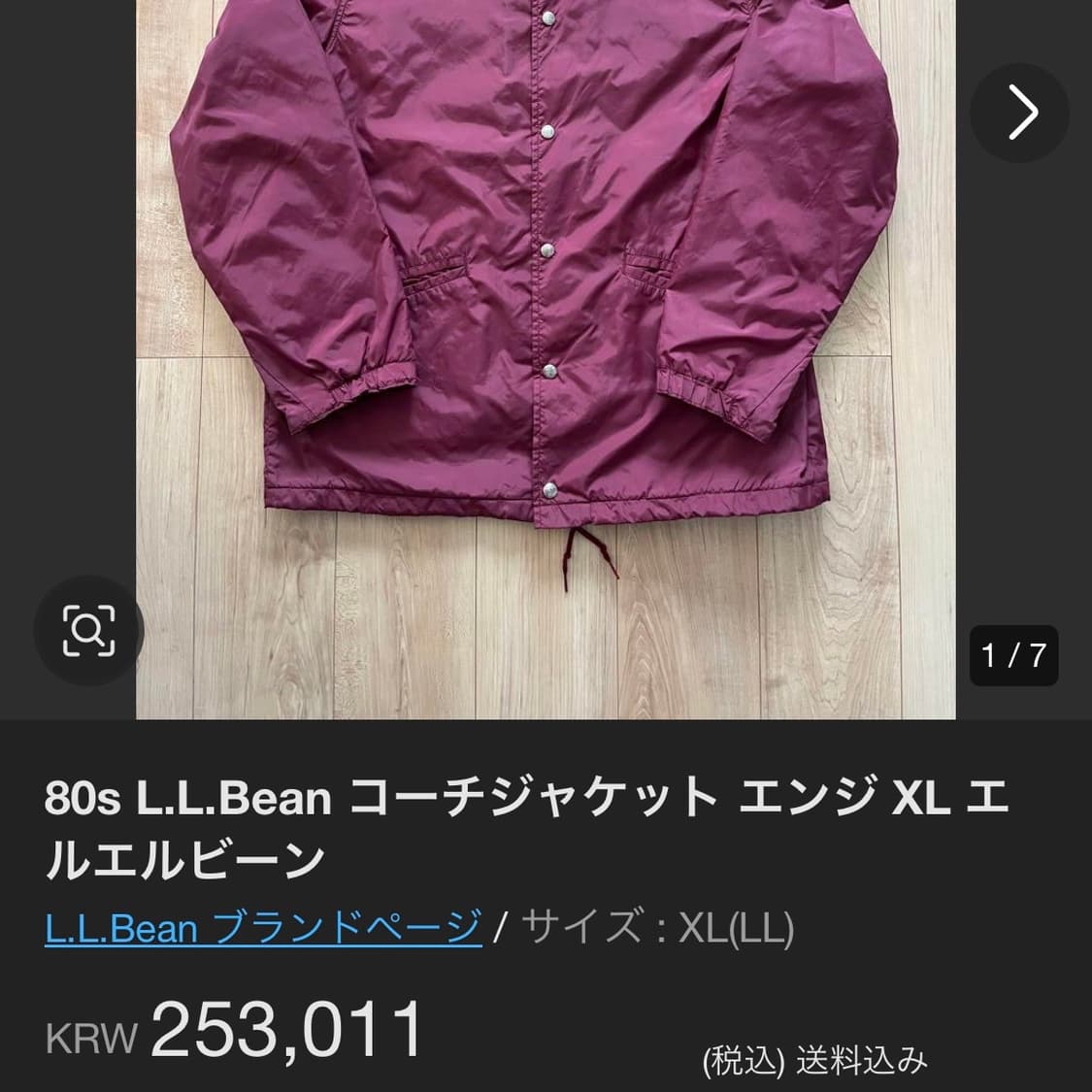Image resolution: width=1092 pixels, height=1092 pixels.
Task: Open the visual image search icon
Action: click(89, 630)
